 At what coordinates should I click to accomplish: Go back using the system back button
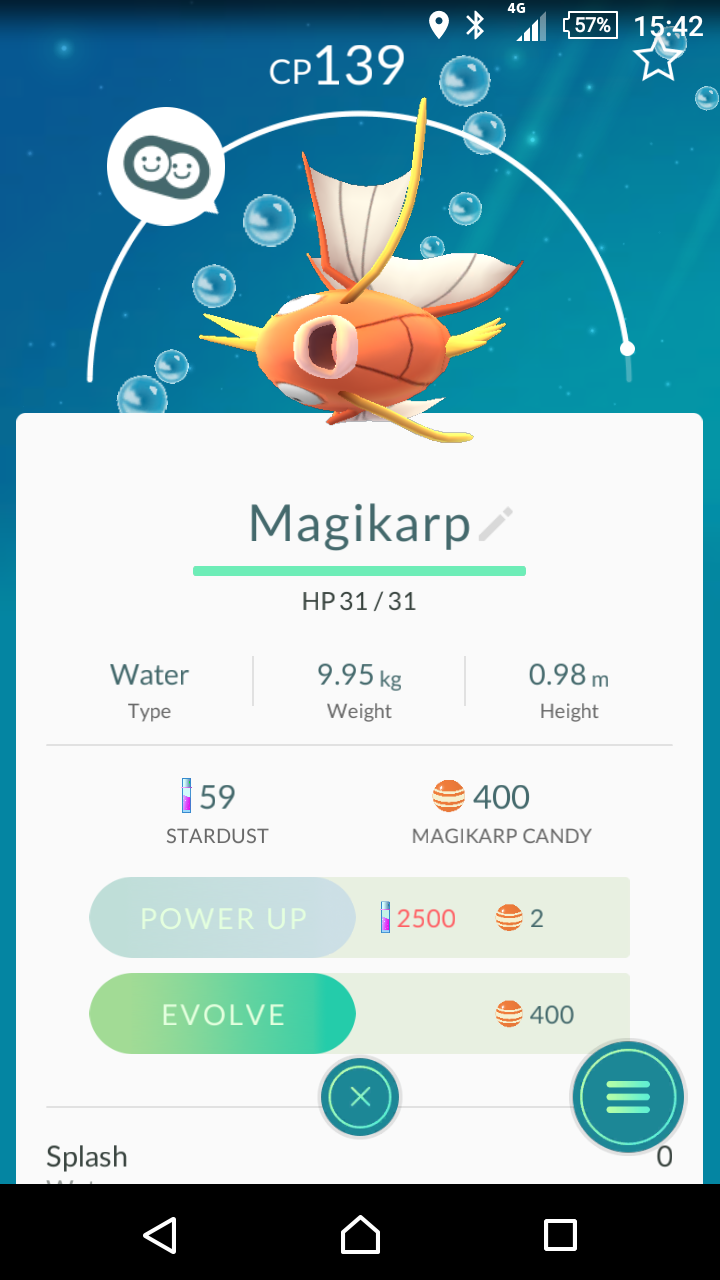coord(160,1234)
